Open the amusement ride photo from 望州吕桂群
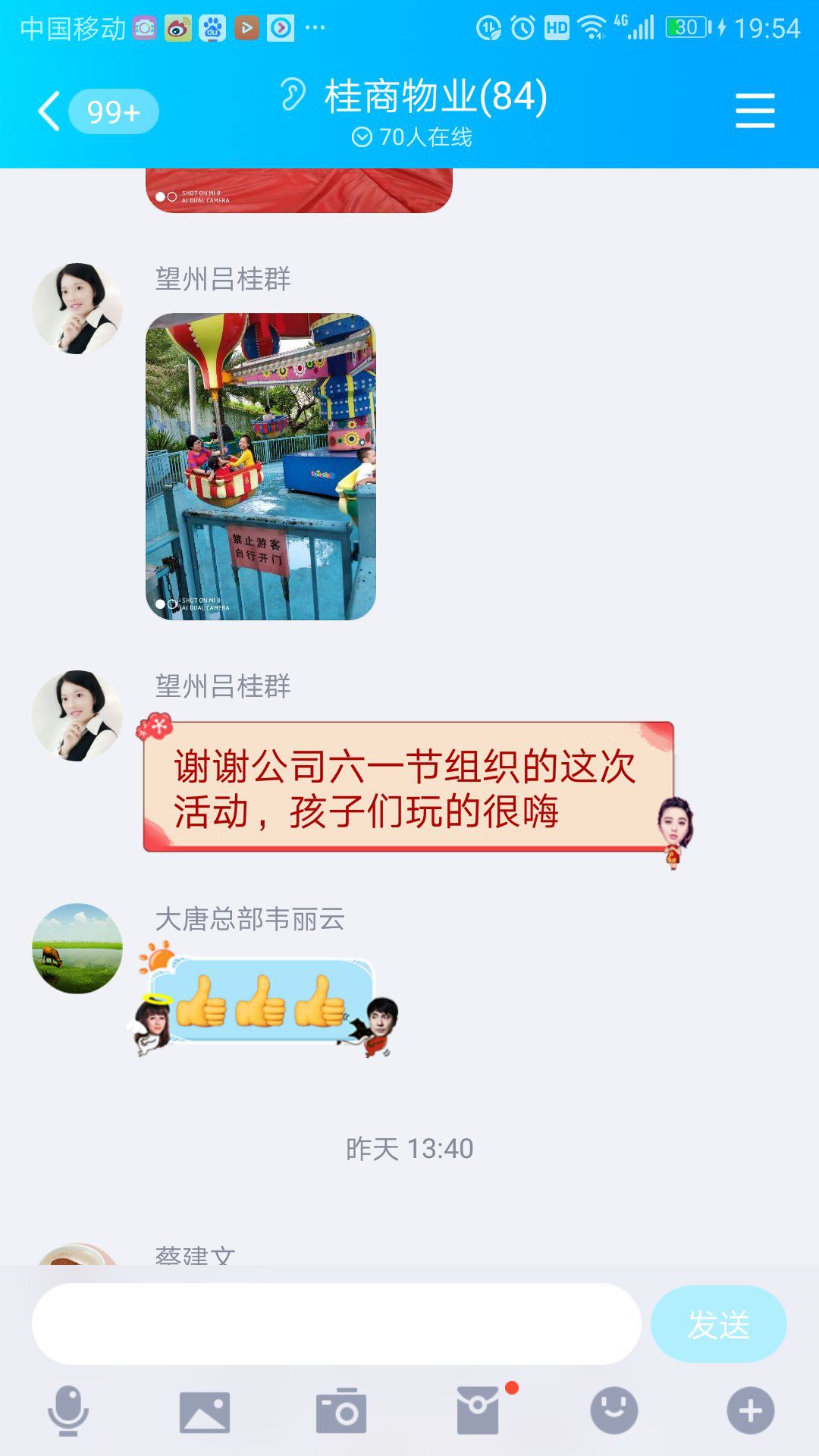 pos(261,466)
